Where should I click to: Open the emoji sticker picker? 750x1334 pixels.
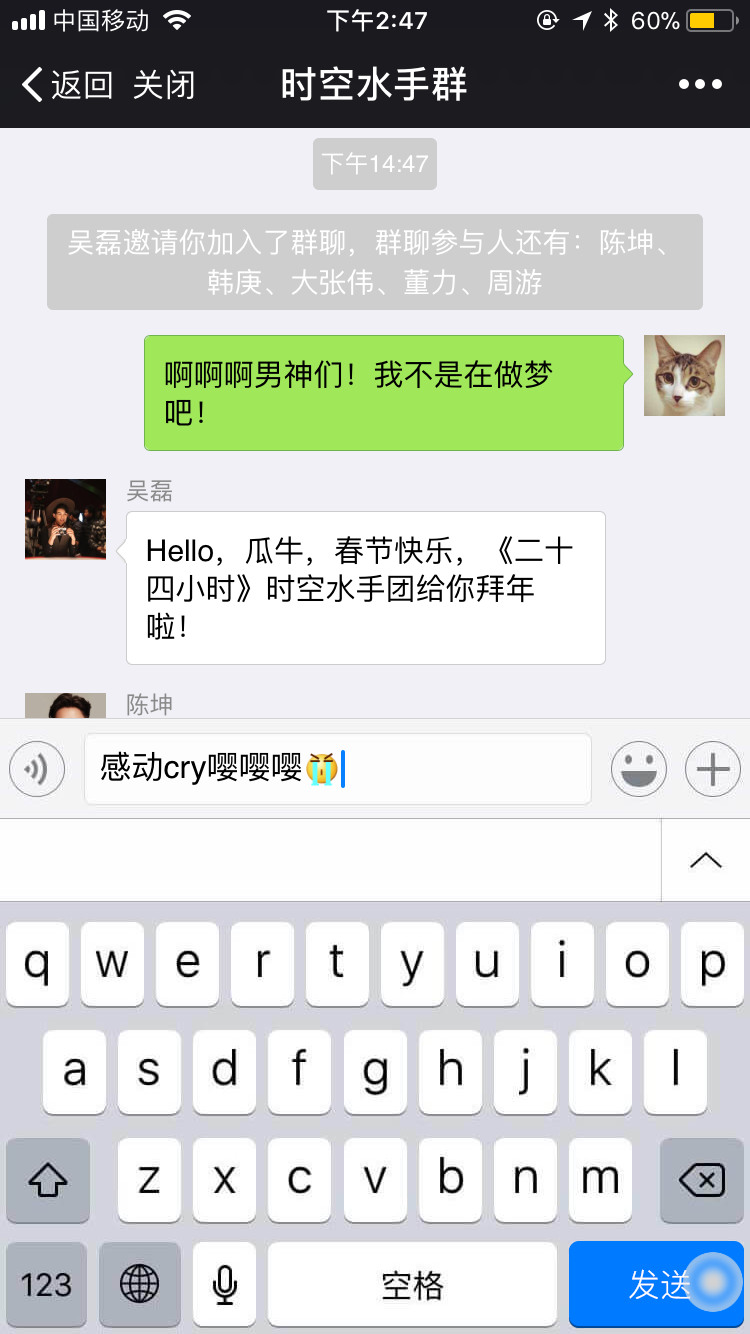(638, 769)
